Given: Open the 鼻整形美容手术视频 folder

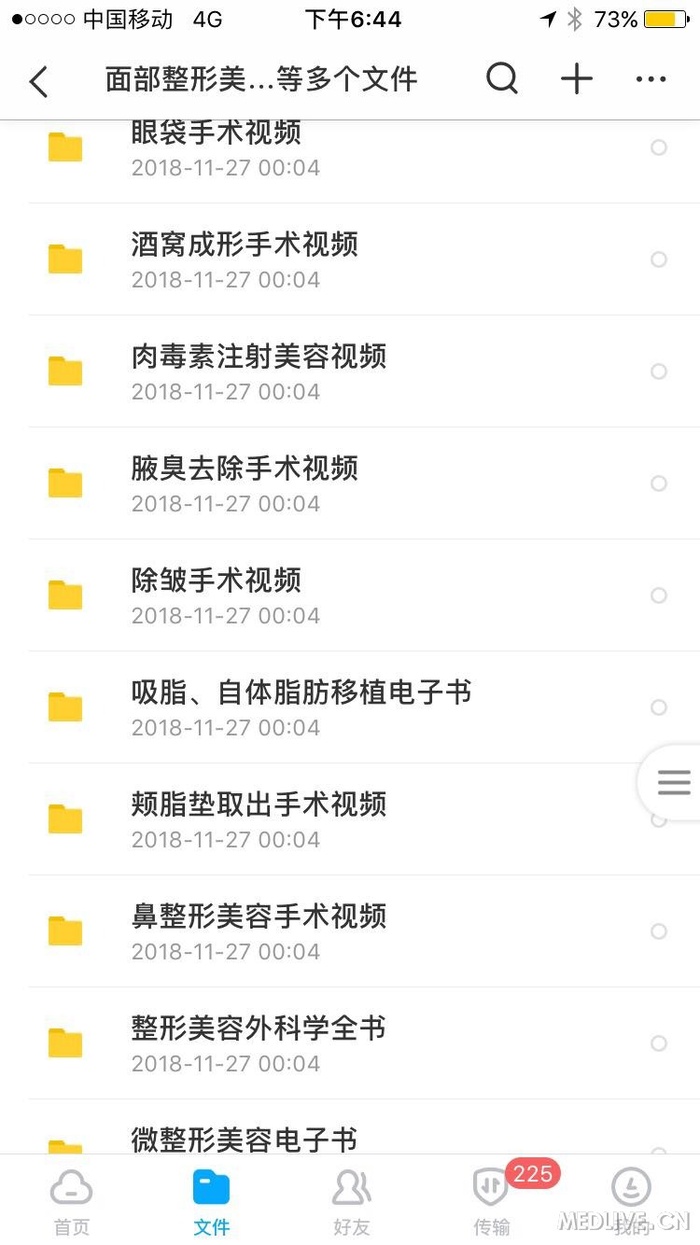Looking at the screenshot, I should [258, 931].
